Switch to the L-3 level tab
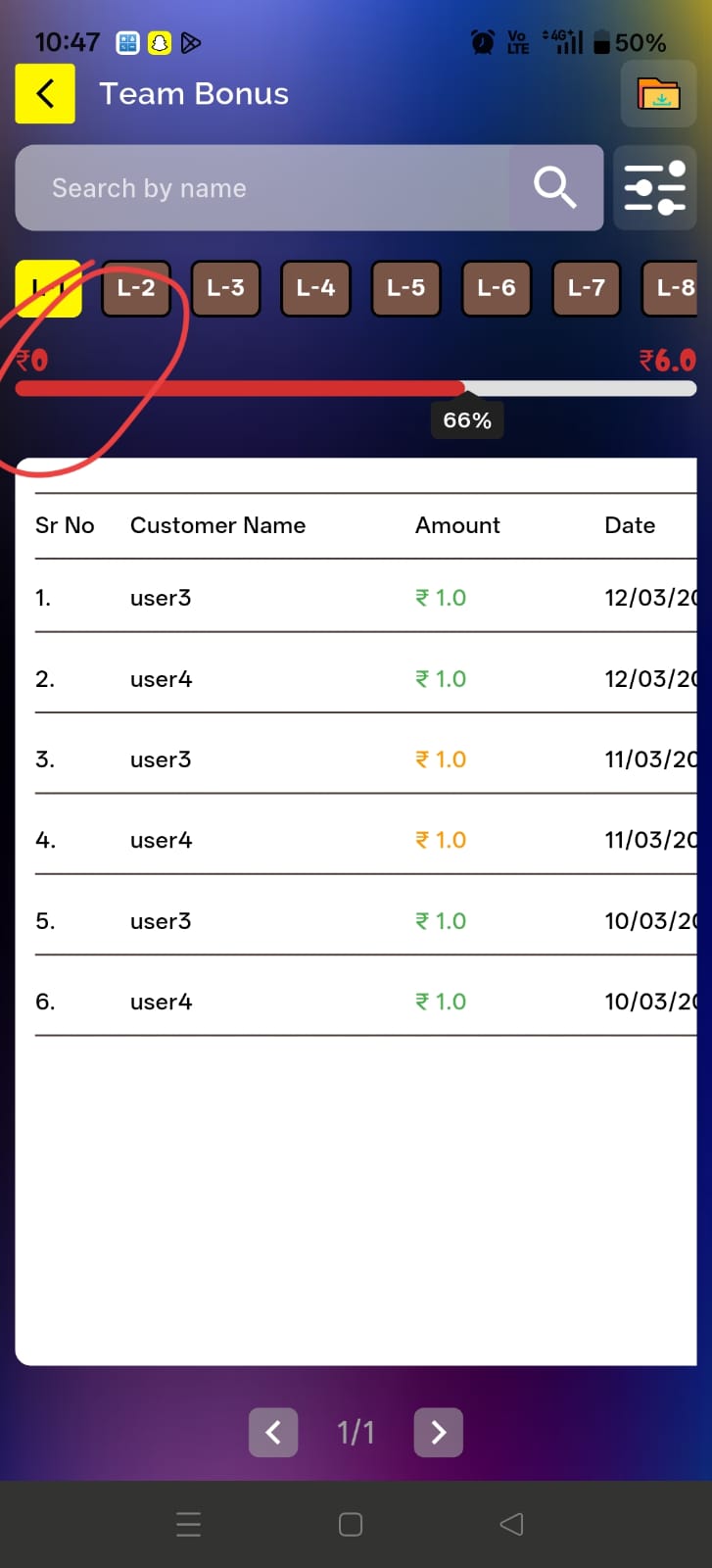Viewport: 712px width, 1568px height. (225, 288)
